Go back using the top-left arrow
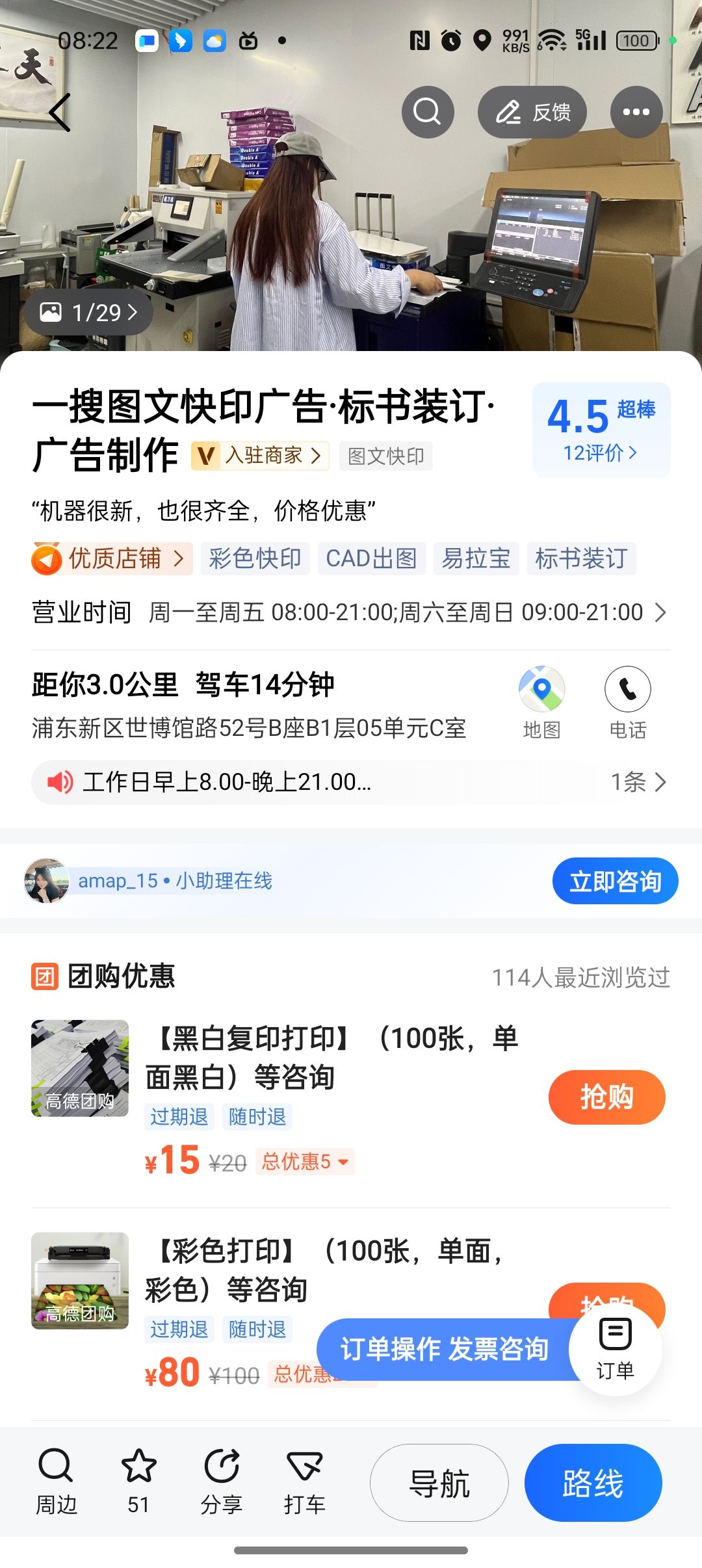 60,112
